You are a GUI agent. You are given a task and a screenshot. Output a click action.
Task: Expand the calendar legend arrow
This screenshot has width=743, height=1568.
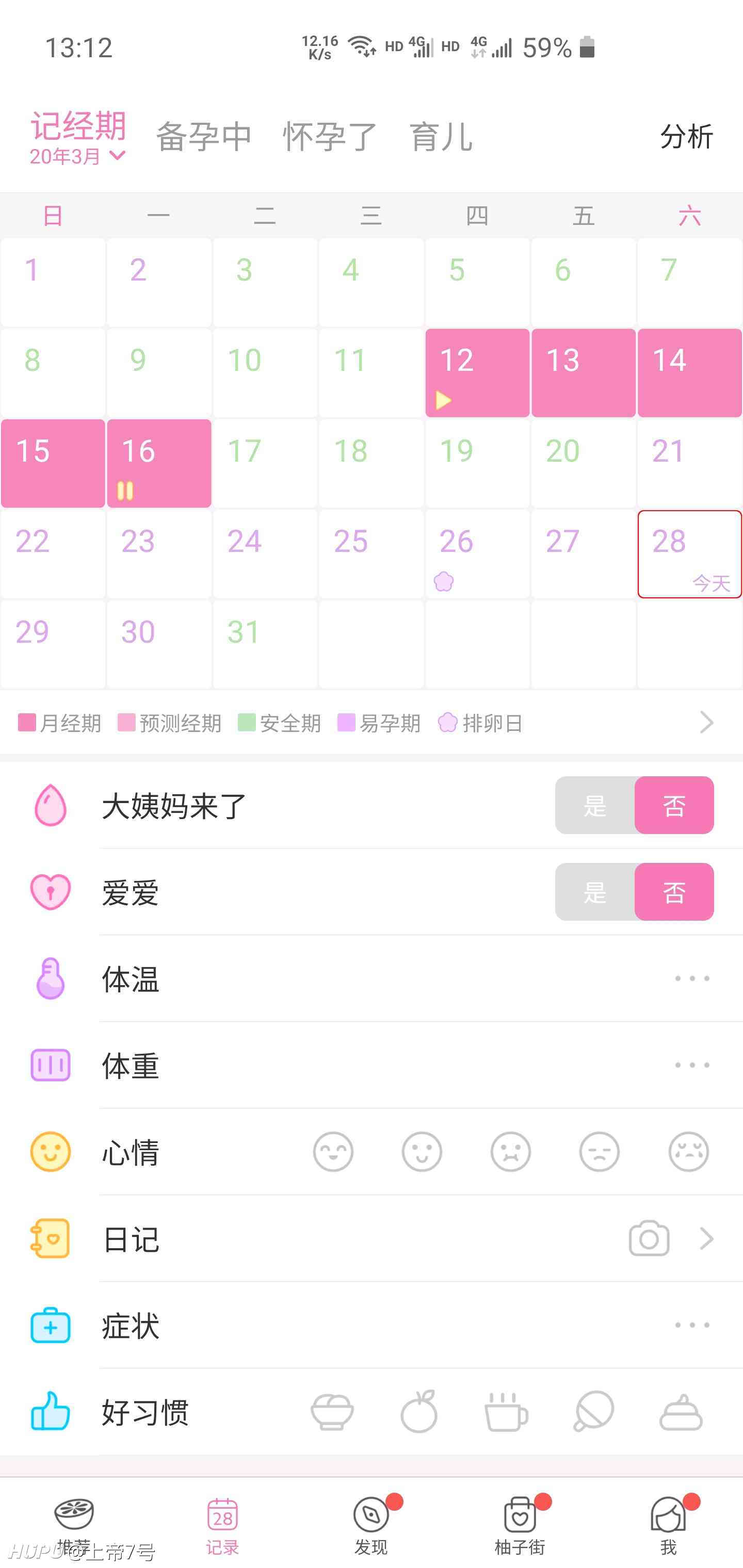coord(706,723)
